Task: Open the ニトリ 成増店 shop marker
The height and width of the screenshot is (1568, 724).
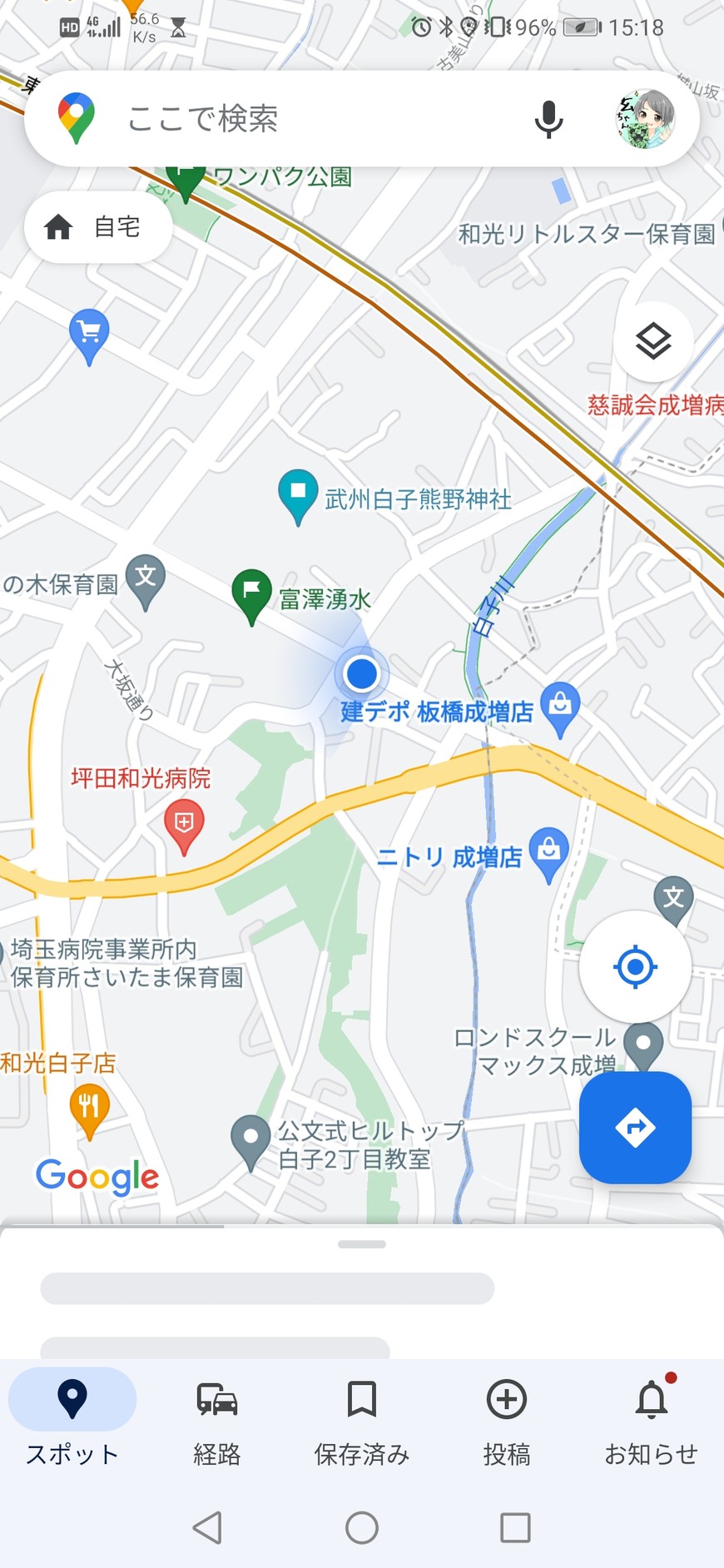Action: (548, 852)
